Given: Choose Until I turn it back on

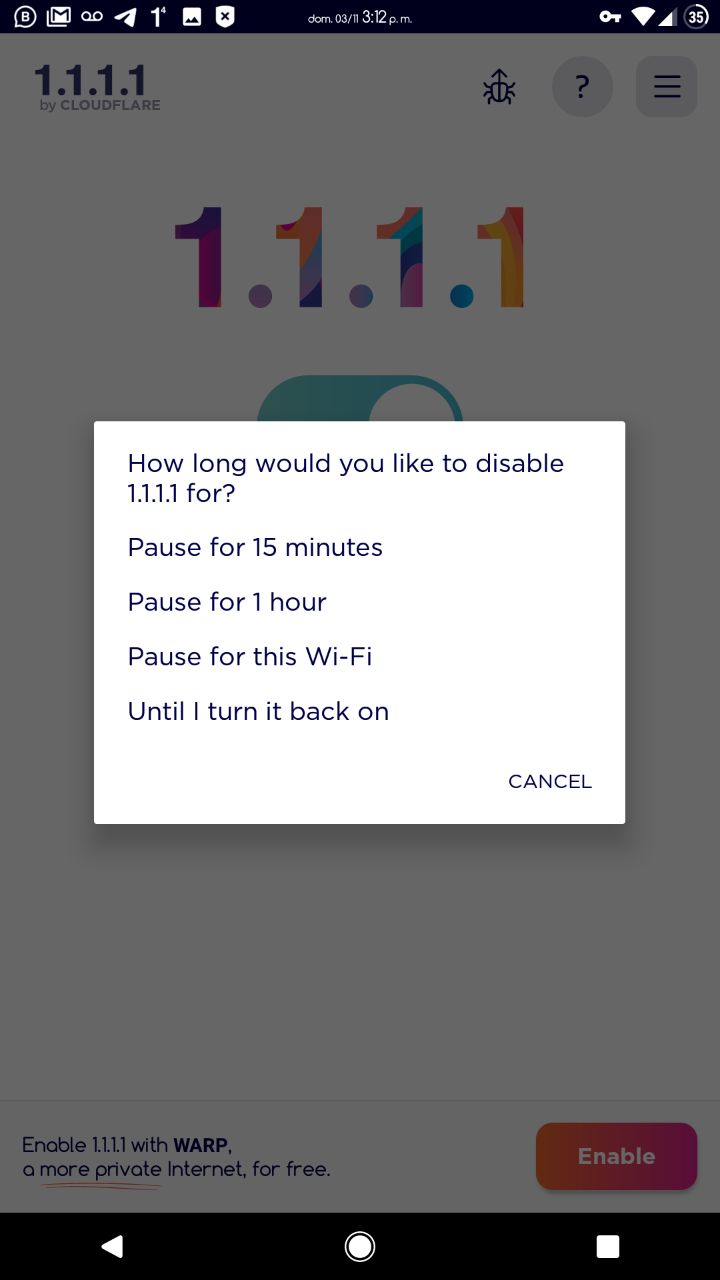Looking at the screenshot, I should [x=359, y=711].
